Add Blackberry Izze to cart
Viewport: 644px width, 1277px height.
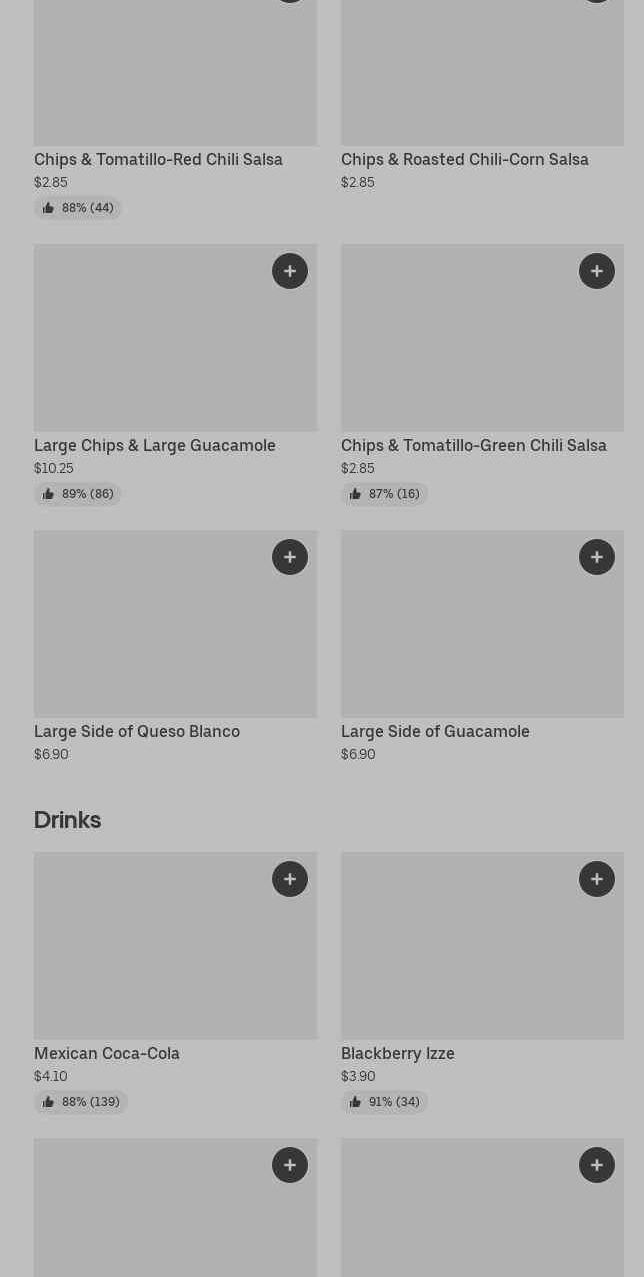tap(597, 879)
